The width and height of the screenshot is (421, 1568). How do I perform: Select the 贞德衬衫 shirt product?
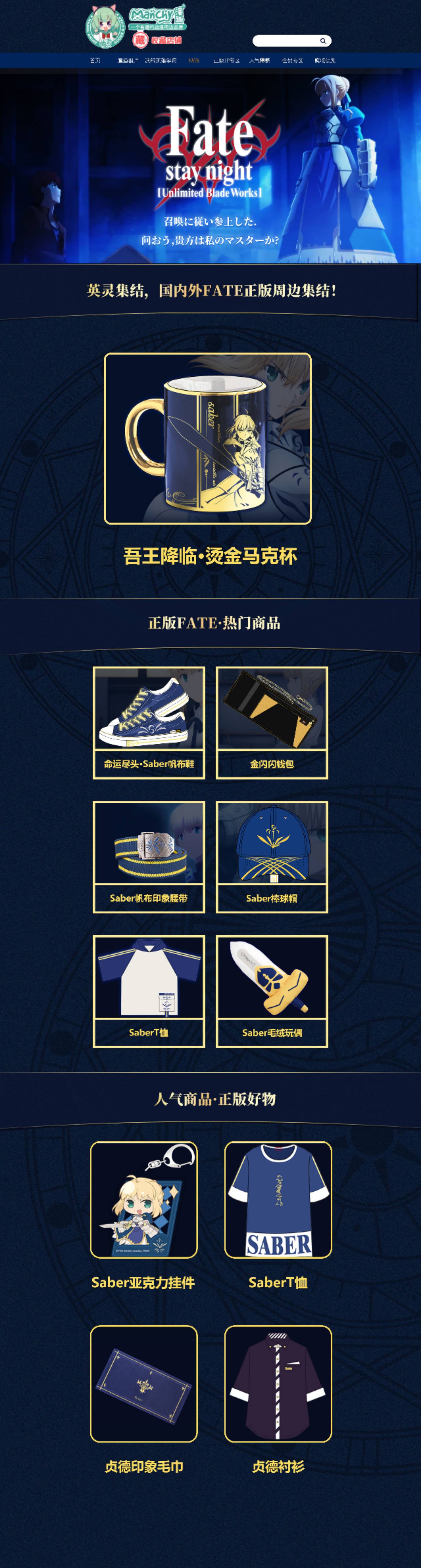(278, 1383)
